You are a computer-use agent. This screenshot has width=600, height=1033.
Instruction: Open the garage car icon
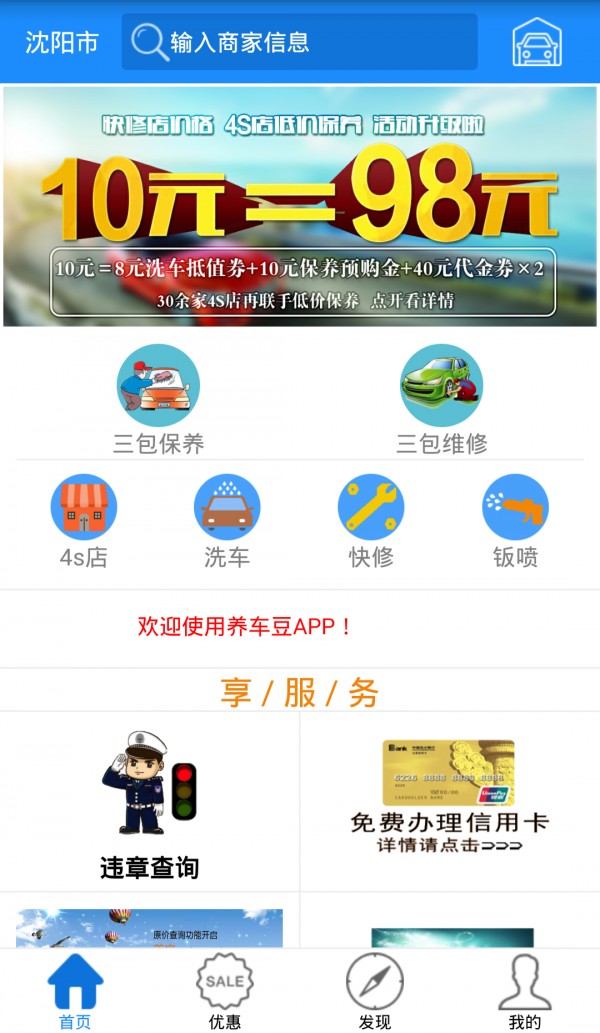tap(537, 43)
